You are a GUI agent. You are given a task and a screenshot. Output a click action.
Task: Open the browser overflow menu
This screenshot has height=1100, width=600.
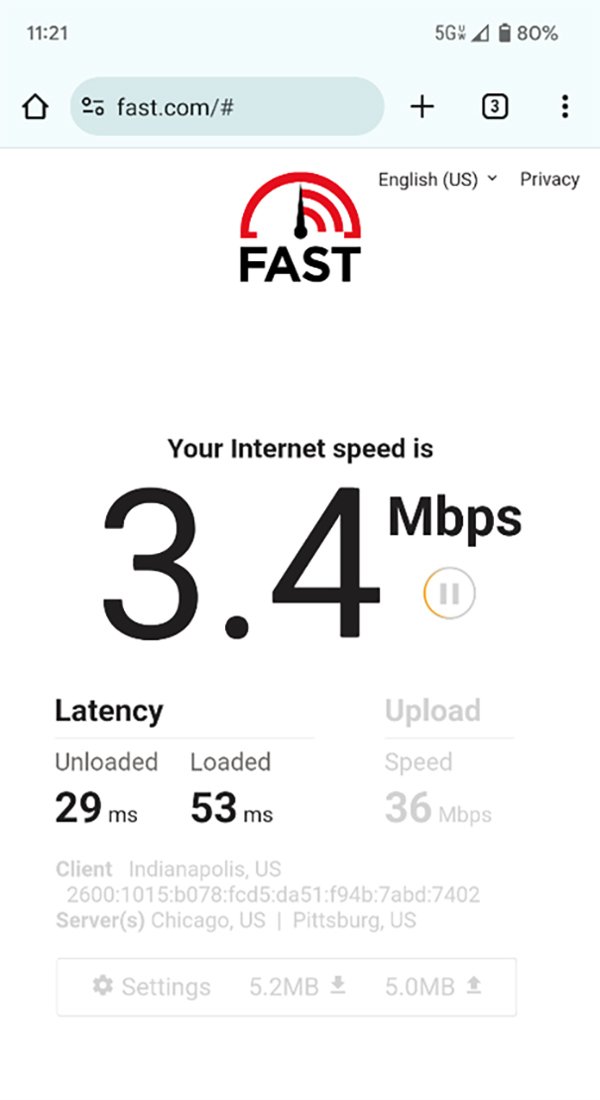pos(565,107)
